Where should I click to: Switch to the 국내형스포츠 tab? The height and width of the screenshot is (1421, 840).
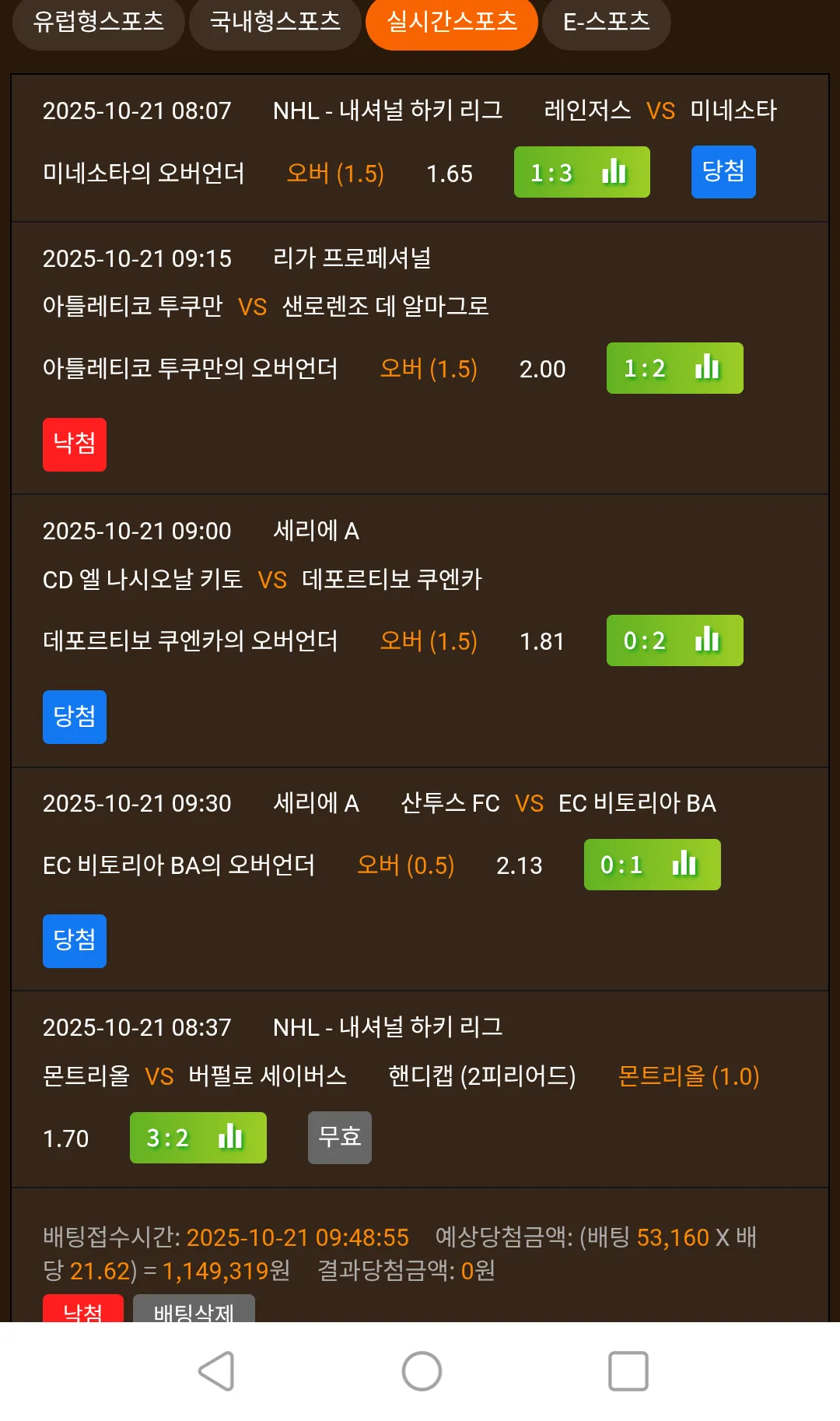point(275,22)
